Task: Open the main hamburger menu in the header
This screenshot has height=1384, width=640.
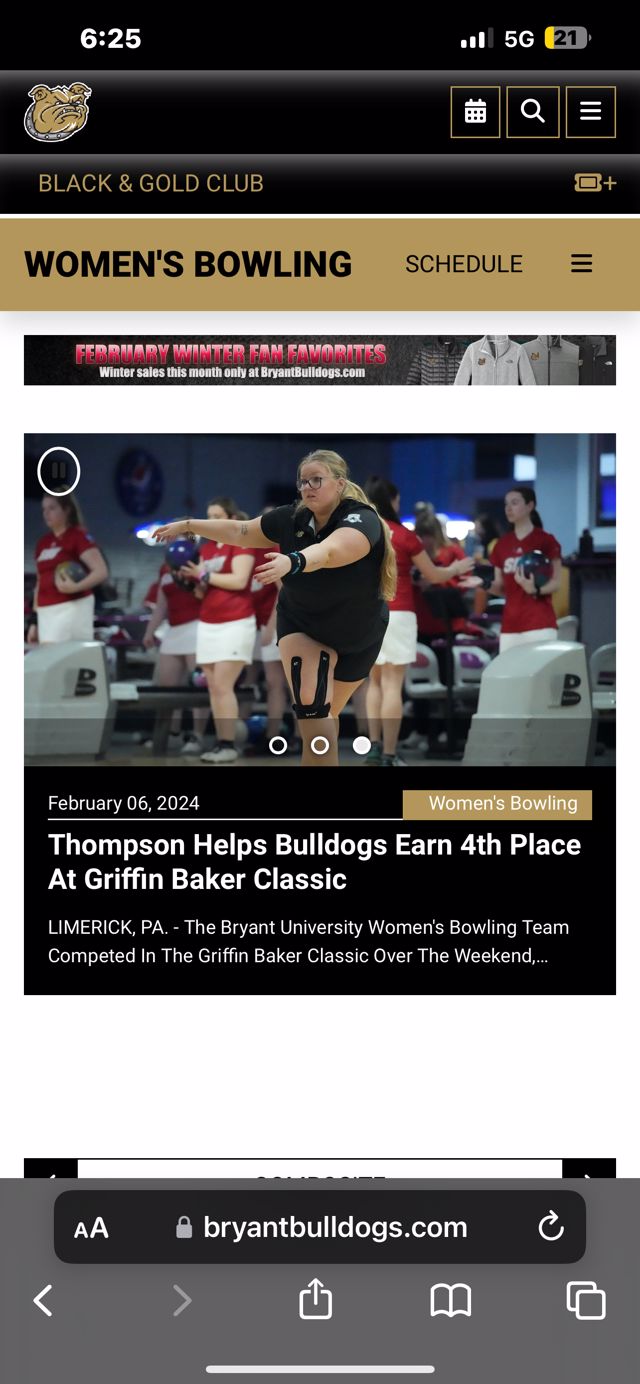Action: pyautogui.click(x=591, y=112)
